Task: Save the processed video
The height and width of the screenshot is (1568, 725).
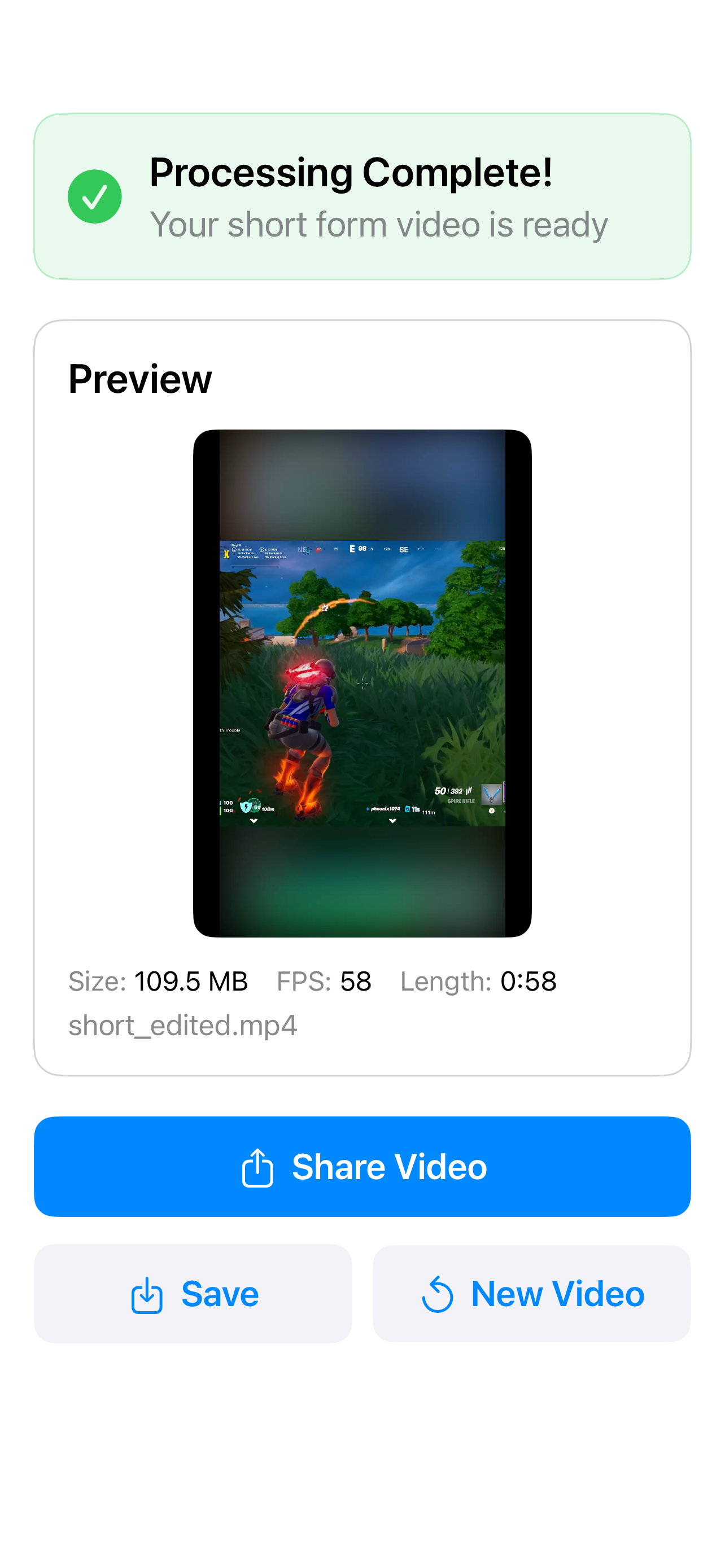Action: tap(193, 1294)
